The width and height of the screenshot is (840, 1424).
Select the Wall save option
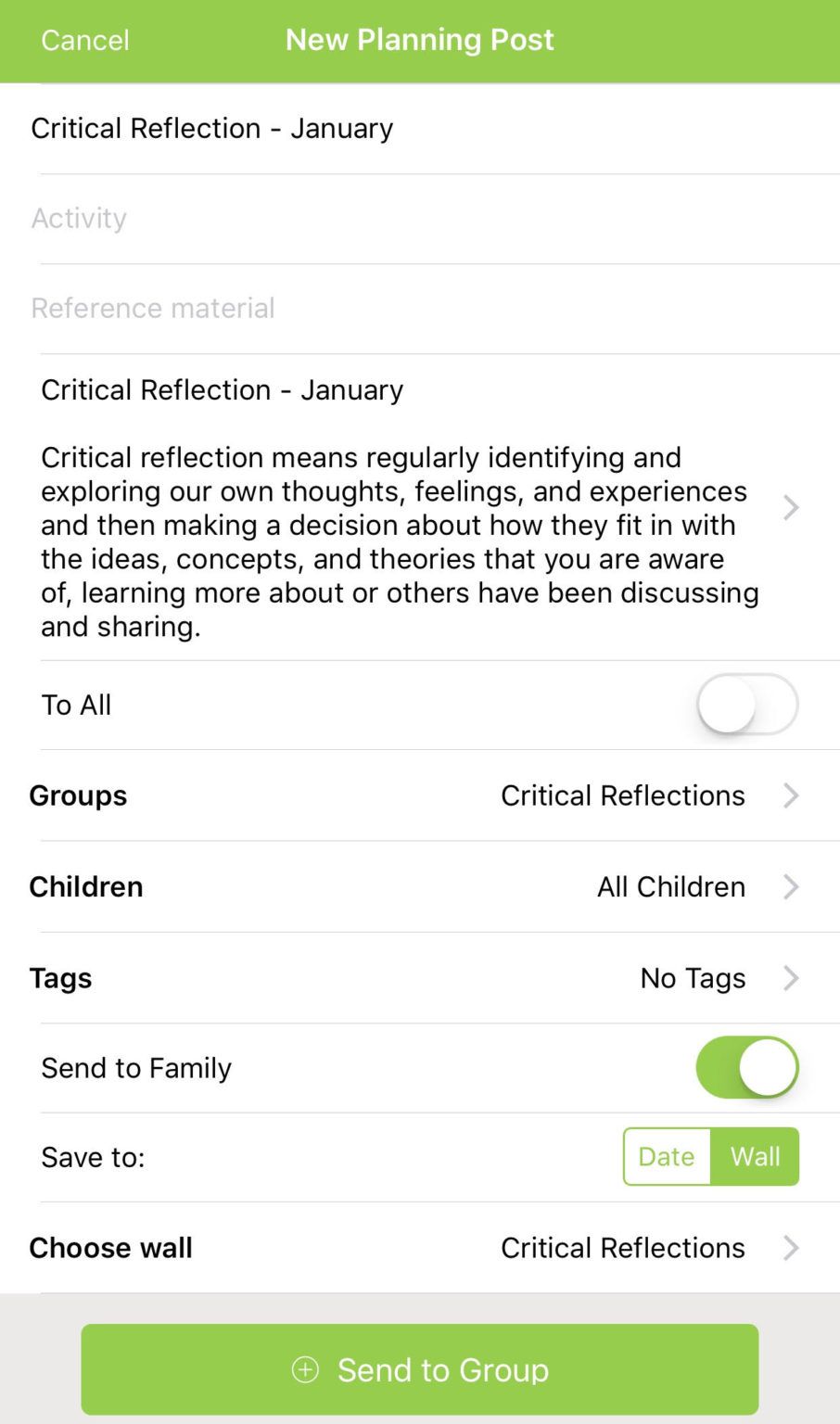coord(755,1156)
